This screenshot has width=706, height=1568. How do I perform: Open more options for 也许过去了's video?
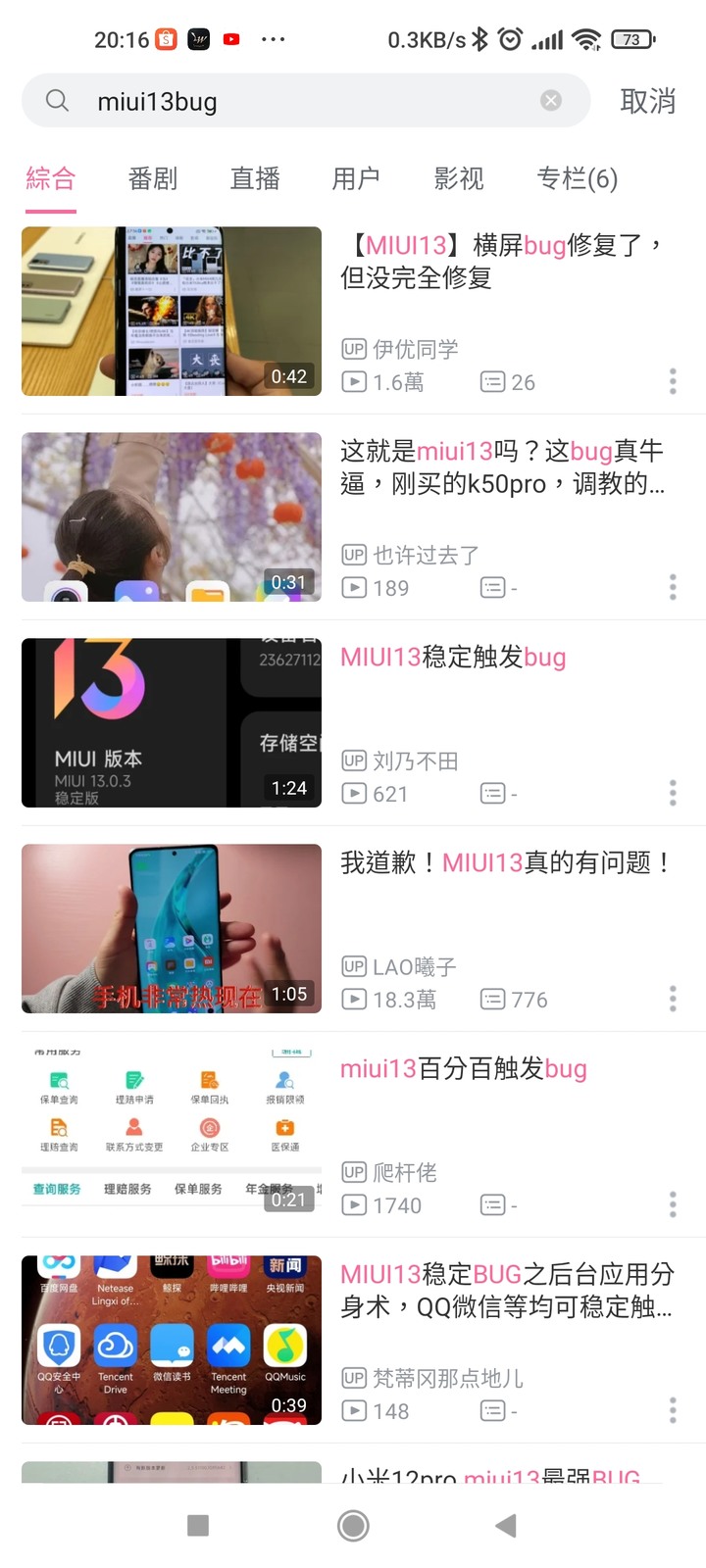click(x=673, y=587)
